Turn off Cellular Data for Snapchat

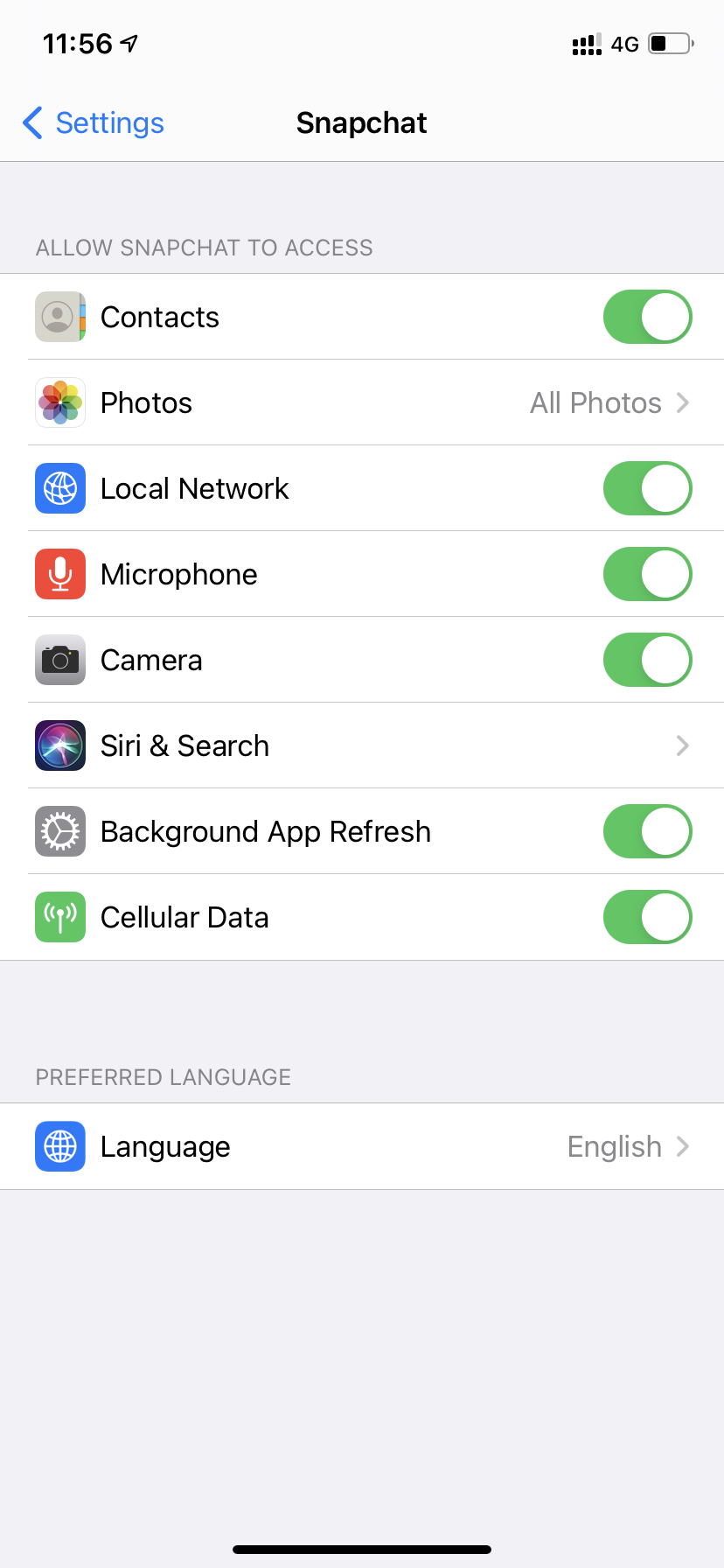(x=647, y=917)
